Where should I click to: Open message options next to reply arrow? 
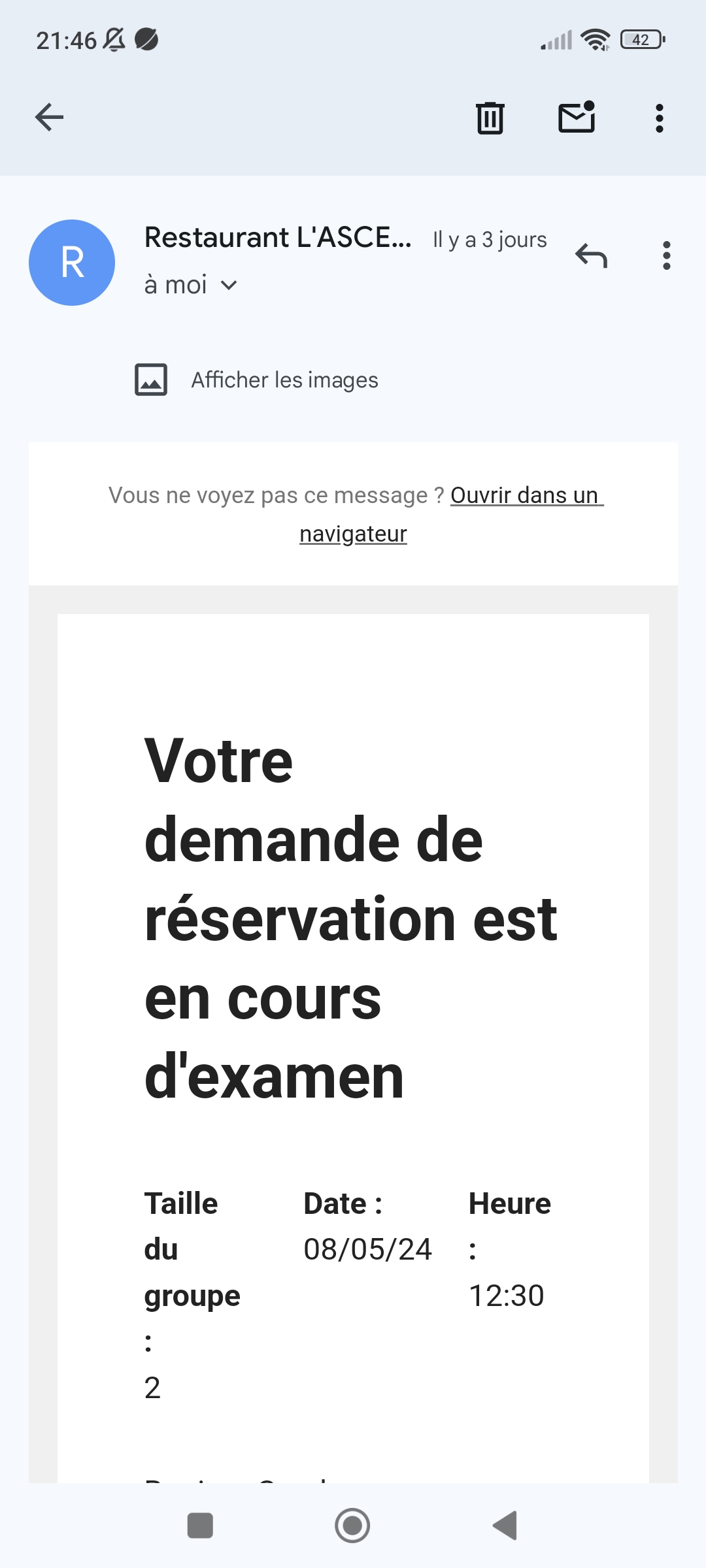point(666,255)
